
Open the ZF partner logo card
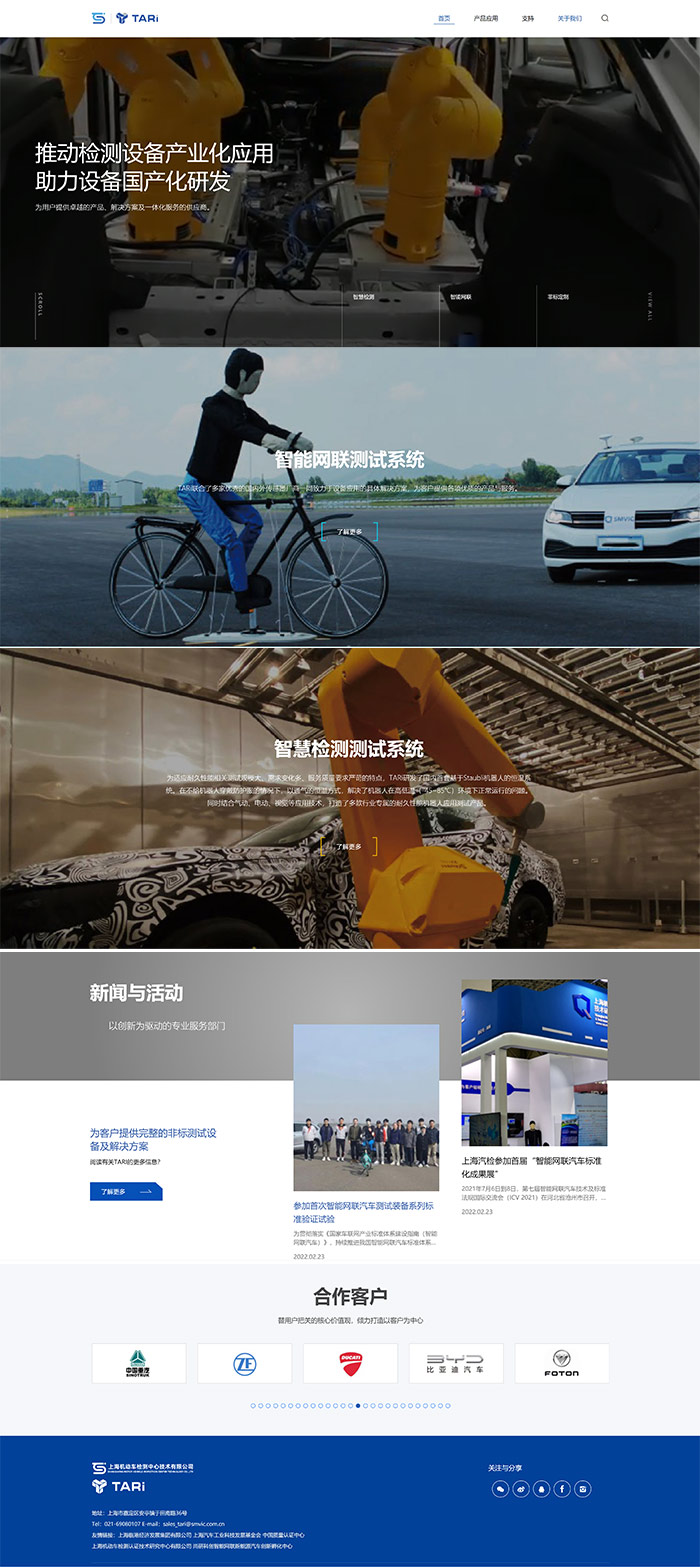244,1363
